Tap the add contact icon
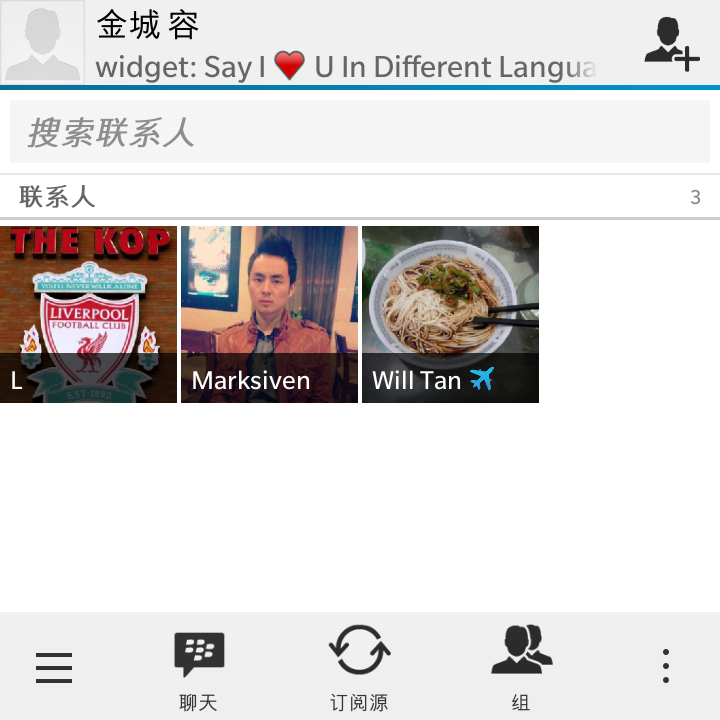The height and width of the screenshot is (720, 720). click(670, 44)
